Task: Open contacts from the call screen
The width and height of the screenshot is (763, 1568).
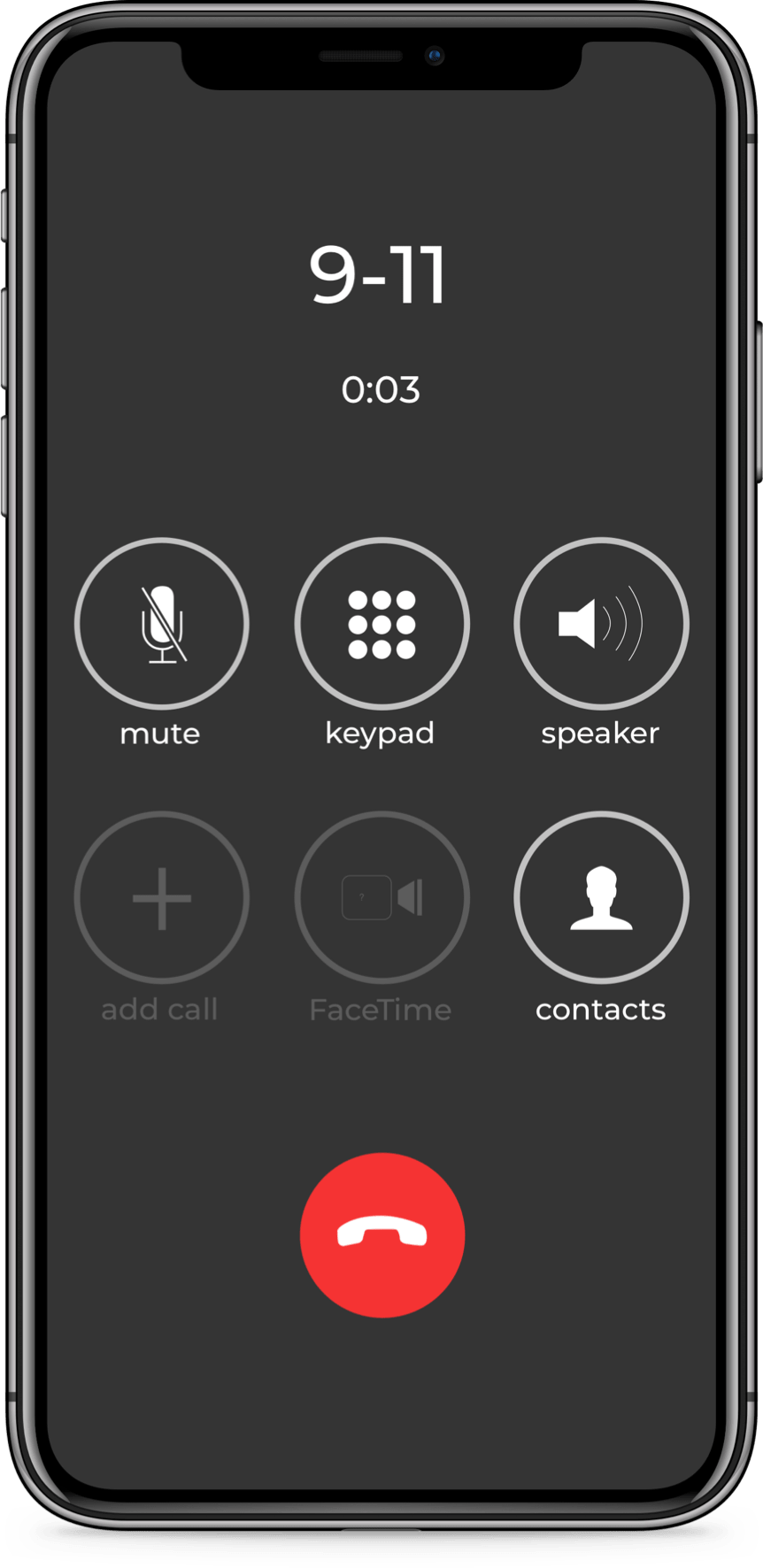Action: (x=601, y=897)
